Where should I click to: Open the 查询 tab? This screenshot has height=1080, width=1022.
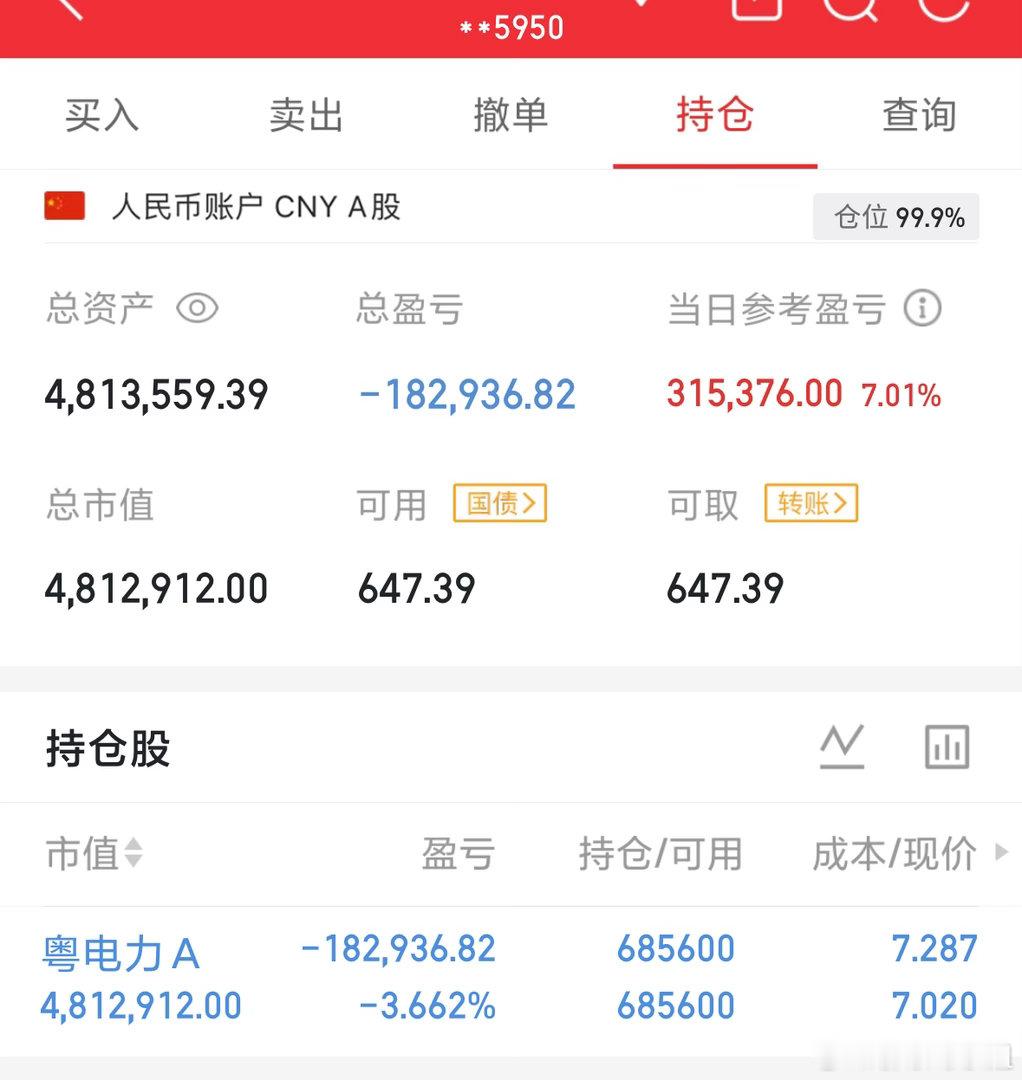pos(917,115)
